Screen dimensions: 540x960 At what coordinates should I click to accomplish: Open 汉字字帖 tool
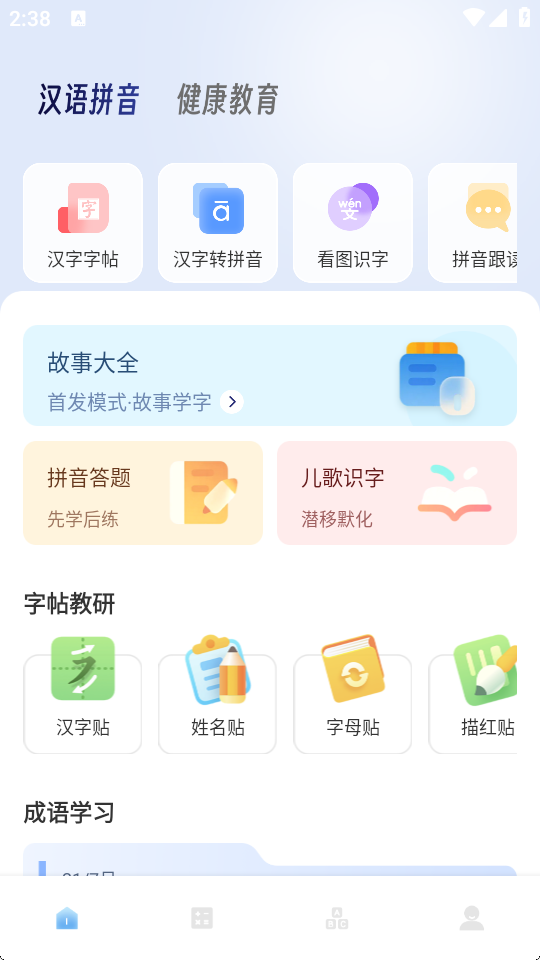83,223
